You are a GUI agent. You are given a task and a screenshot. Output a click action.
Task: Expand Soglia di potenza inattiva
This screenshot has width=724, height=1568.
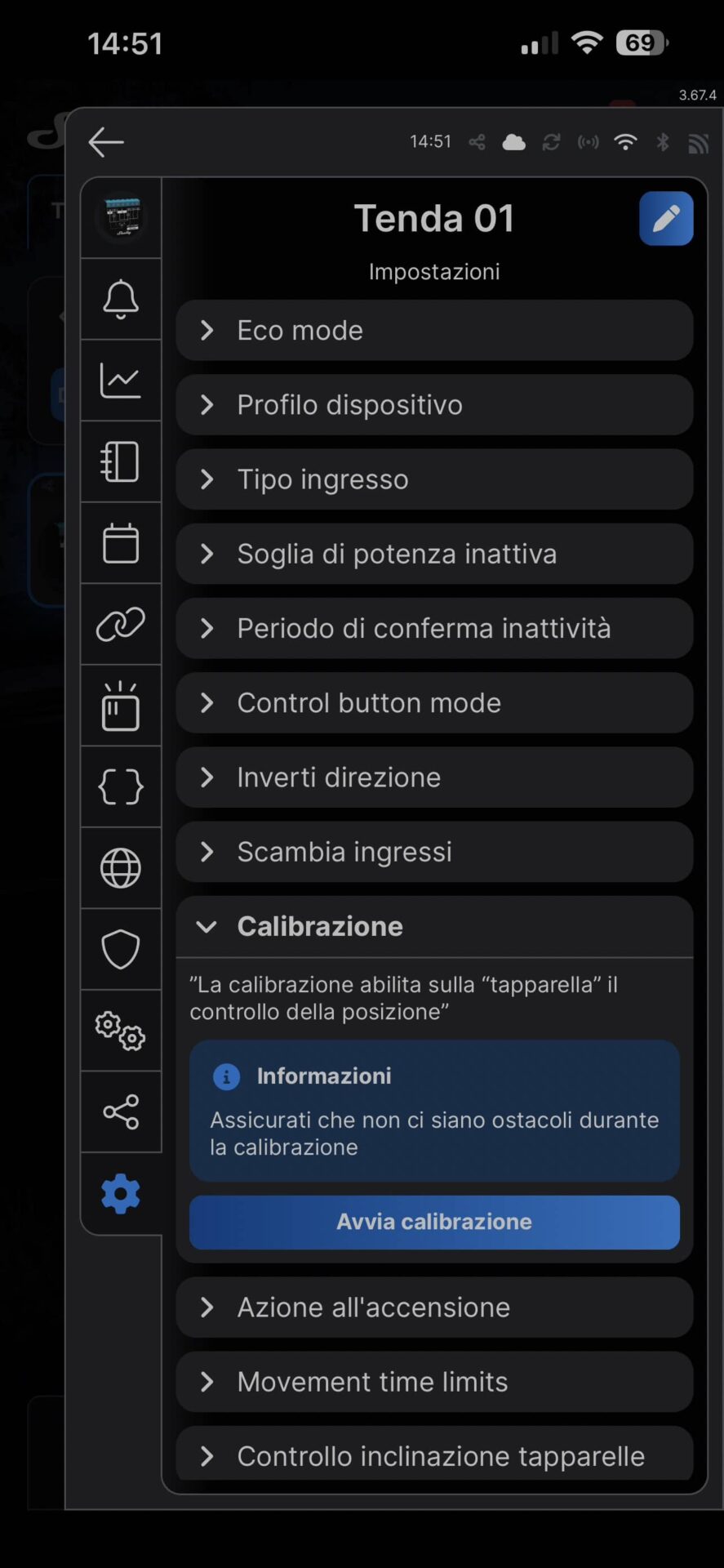pyautogui.click(x=433, y=554)
